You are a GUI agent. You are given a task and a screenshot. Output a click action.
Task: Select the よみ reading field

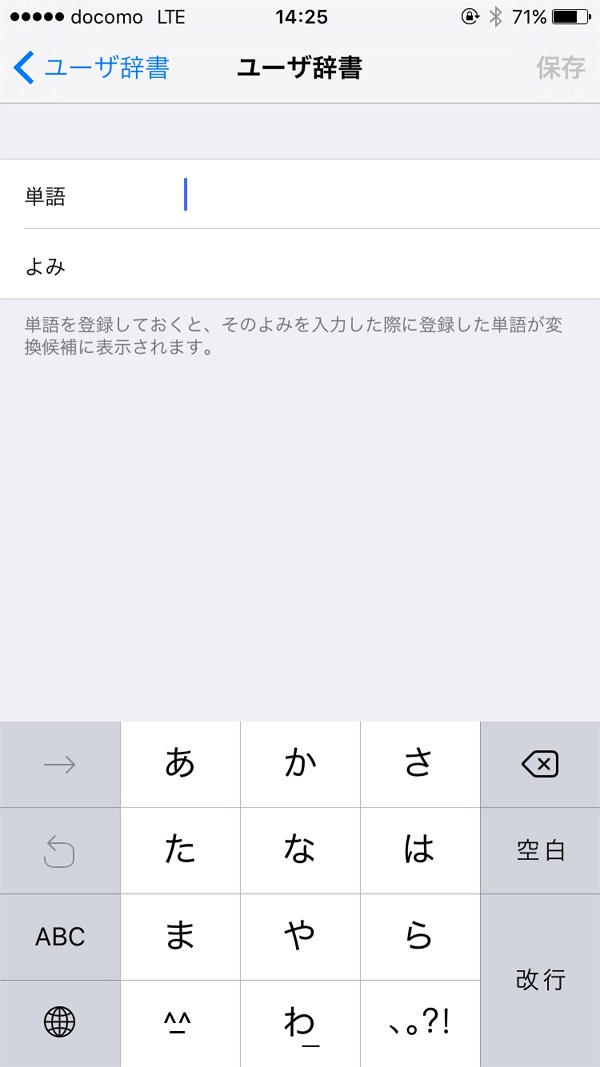300,265
